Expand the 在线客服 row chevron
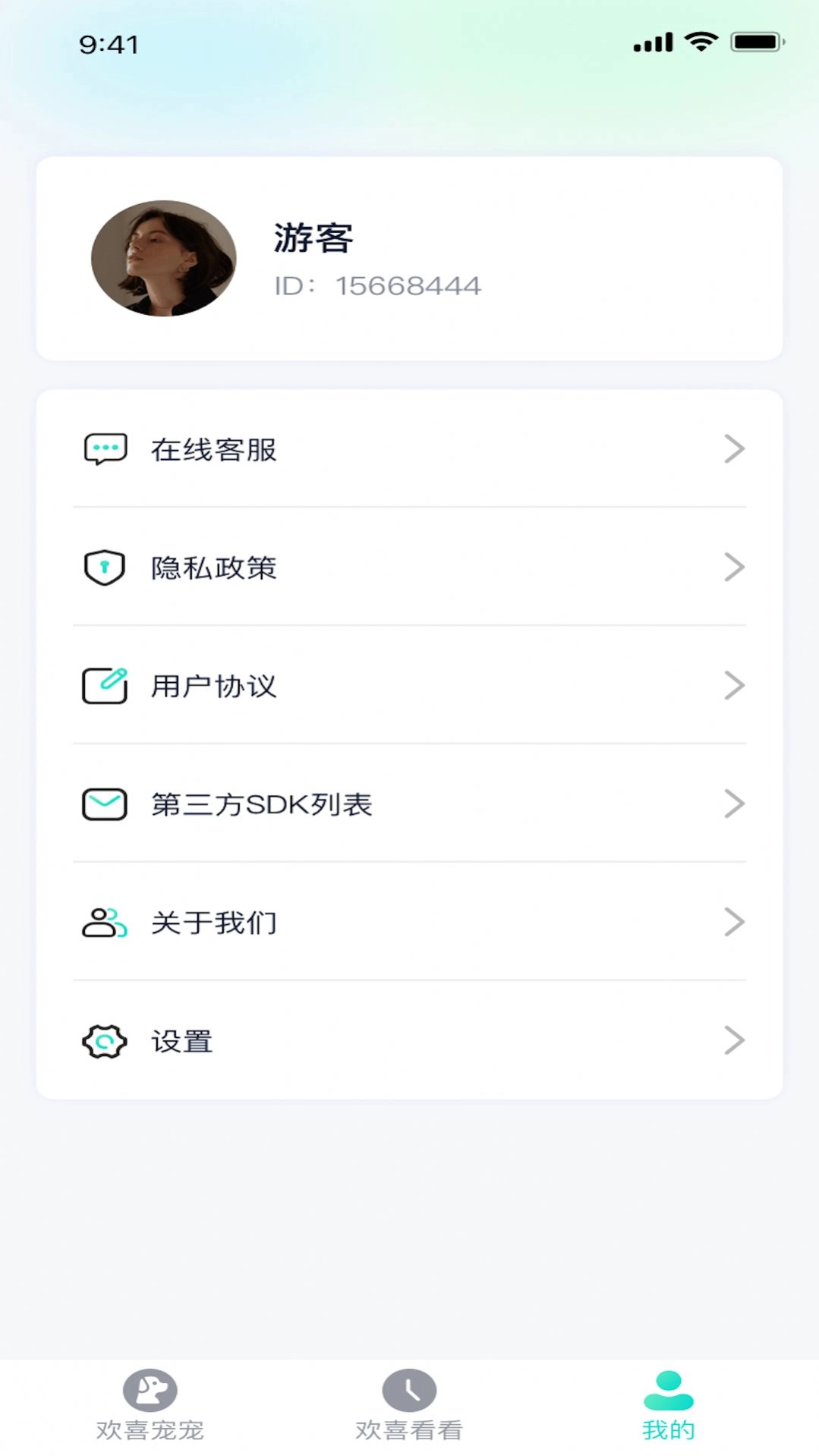This screenshot has width=819, height=1456. tap(734, 449)
